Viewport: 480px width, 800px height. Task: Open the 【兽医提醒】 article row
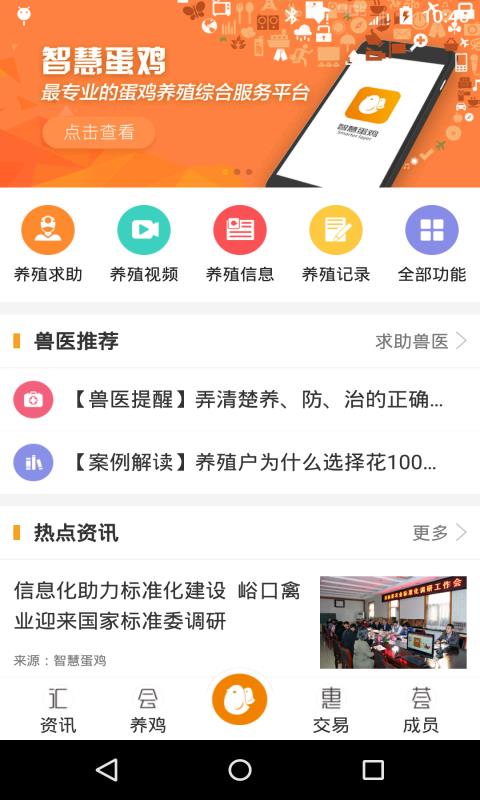pos(240,399)
